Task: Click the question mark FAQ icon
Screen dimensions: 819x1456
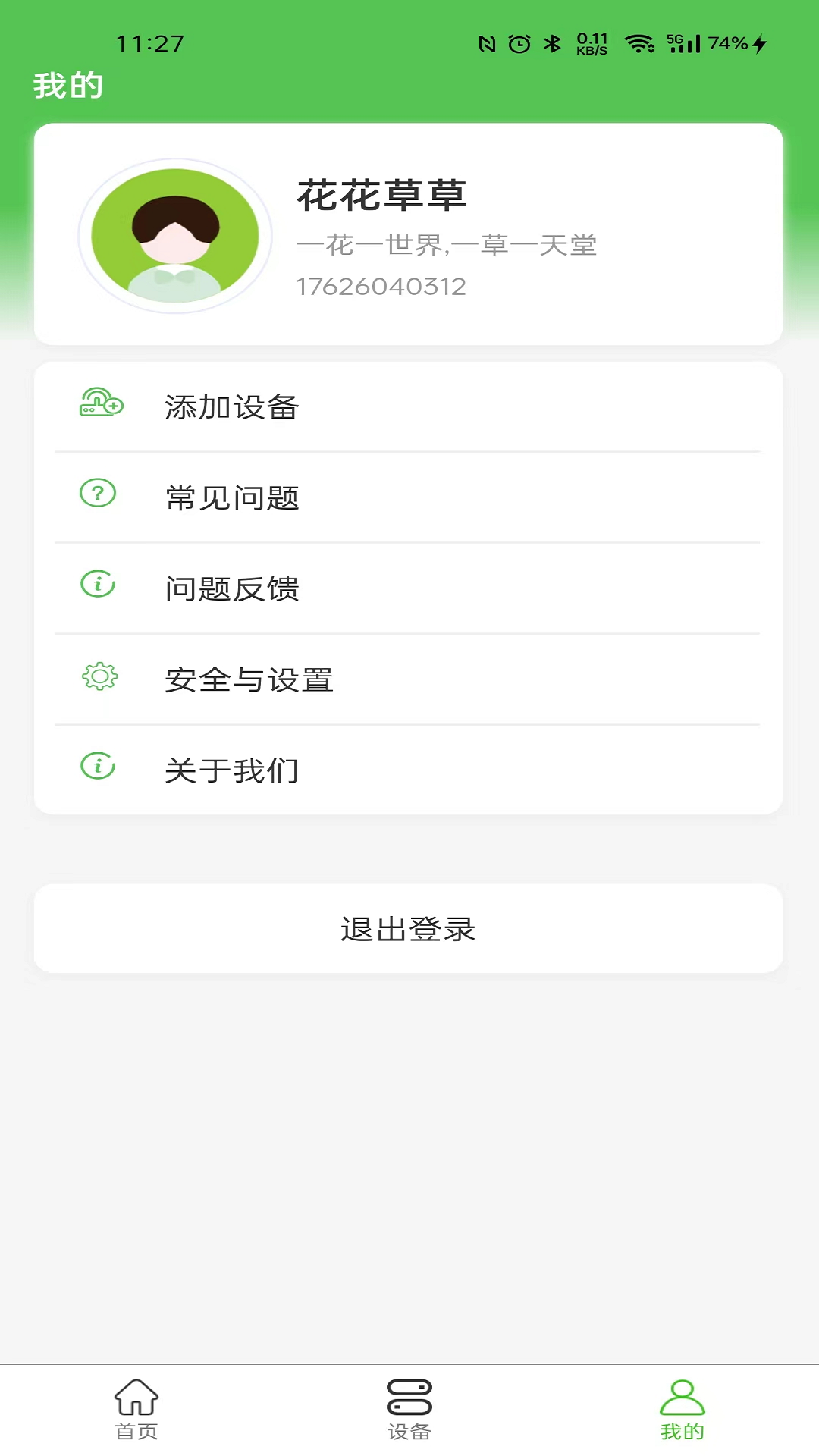Action: click(x=97, y=497)
